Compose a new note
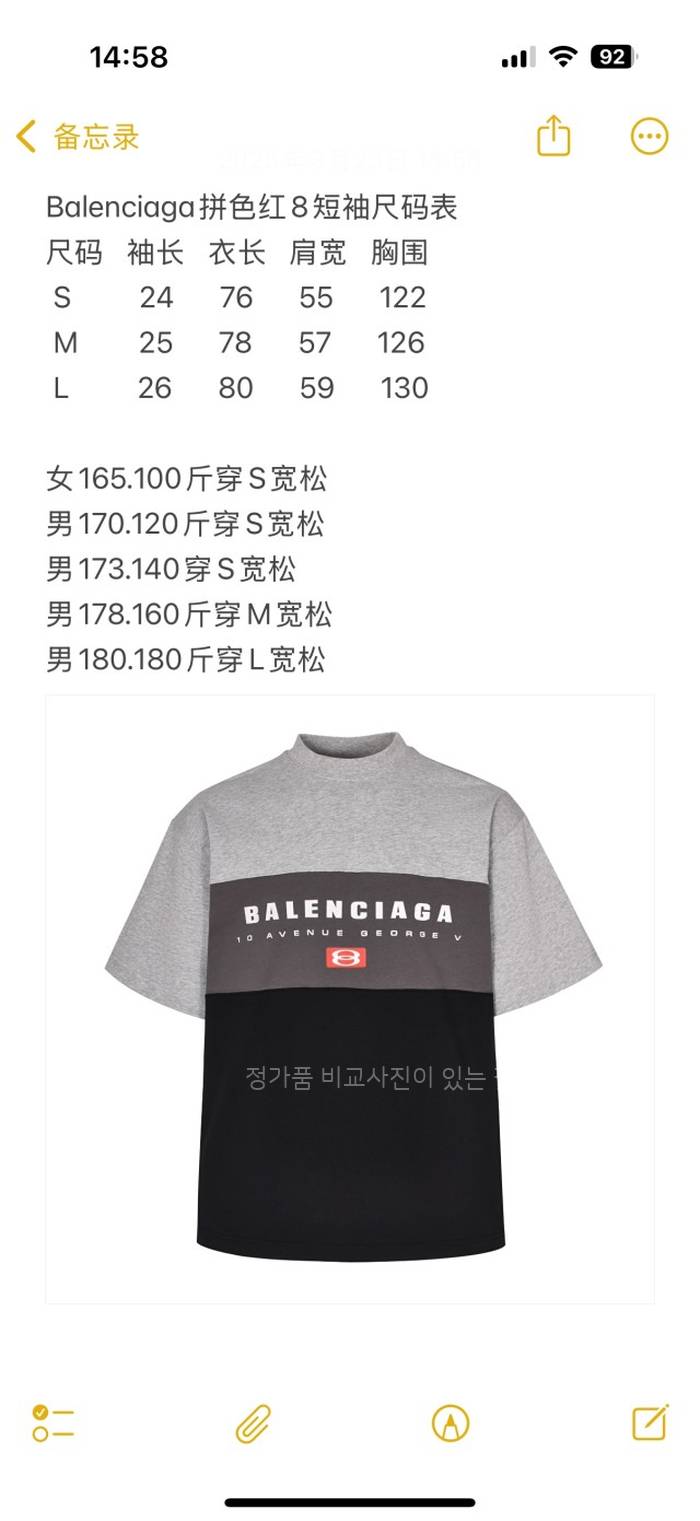Screen dimensions: 700x1521 pos(649,1421)
